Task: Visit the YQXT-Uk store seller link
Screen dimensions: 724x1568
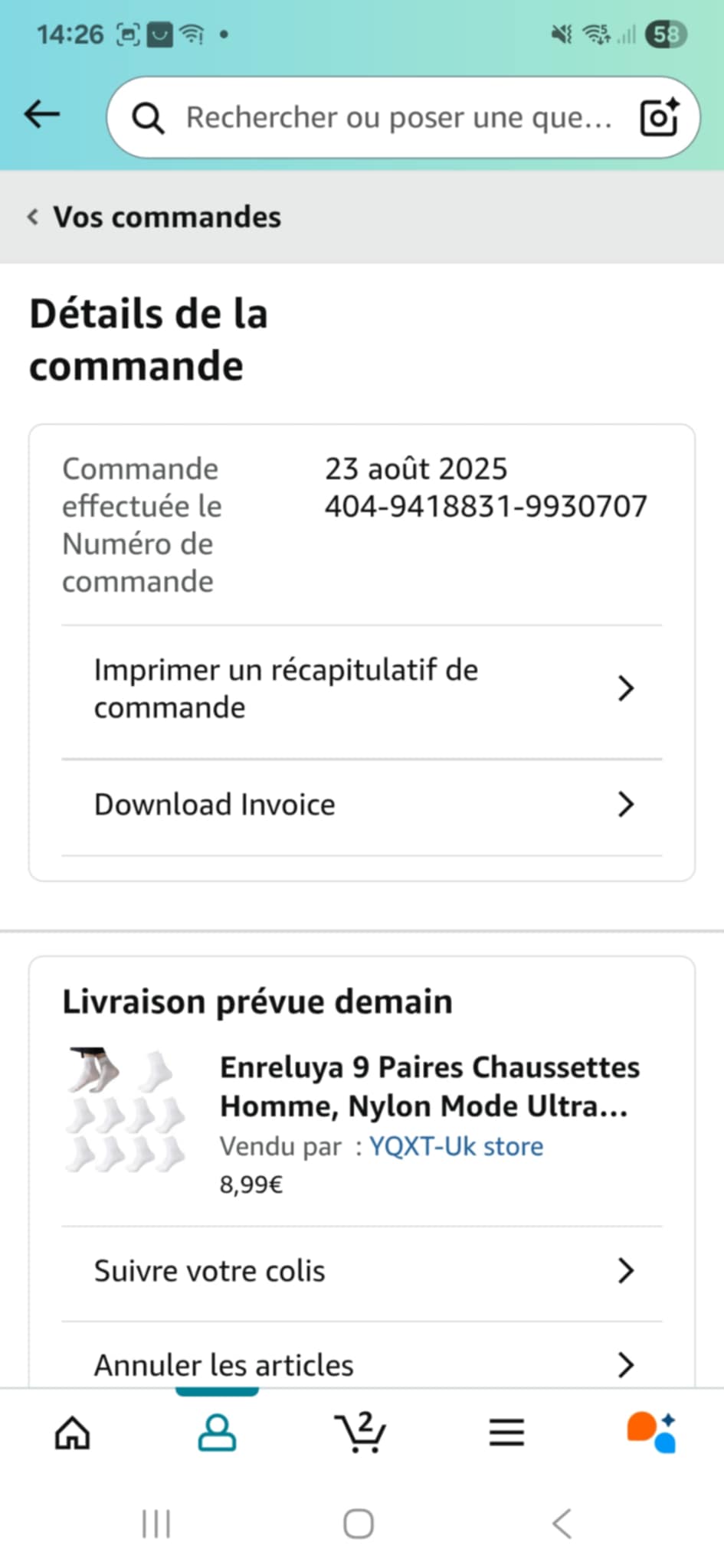Action: point(457,1146)
